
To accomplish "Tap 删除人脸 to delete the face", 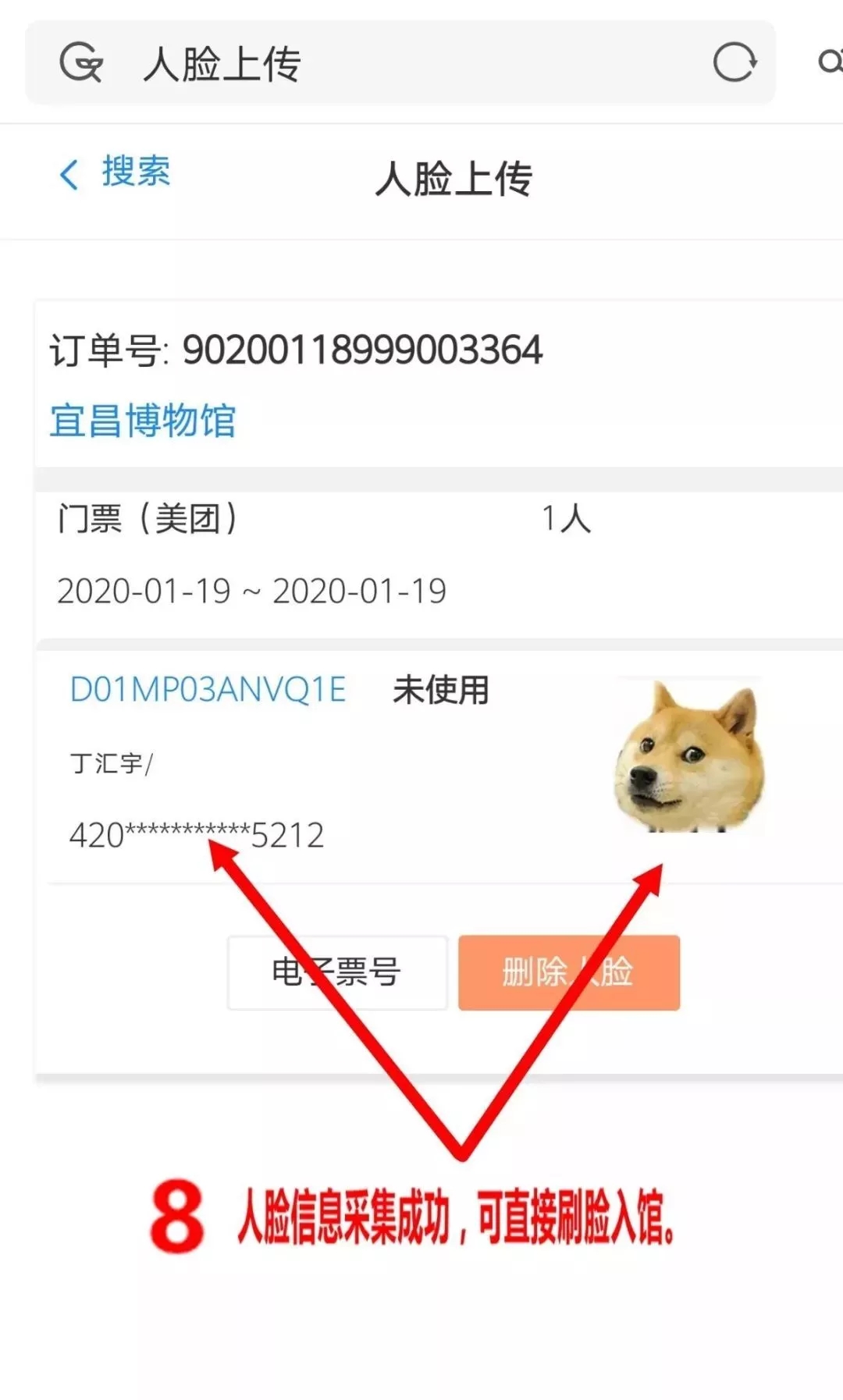I will [568, 972].
